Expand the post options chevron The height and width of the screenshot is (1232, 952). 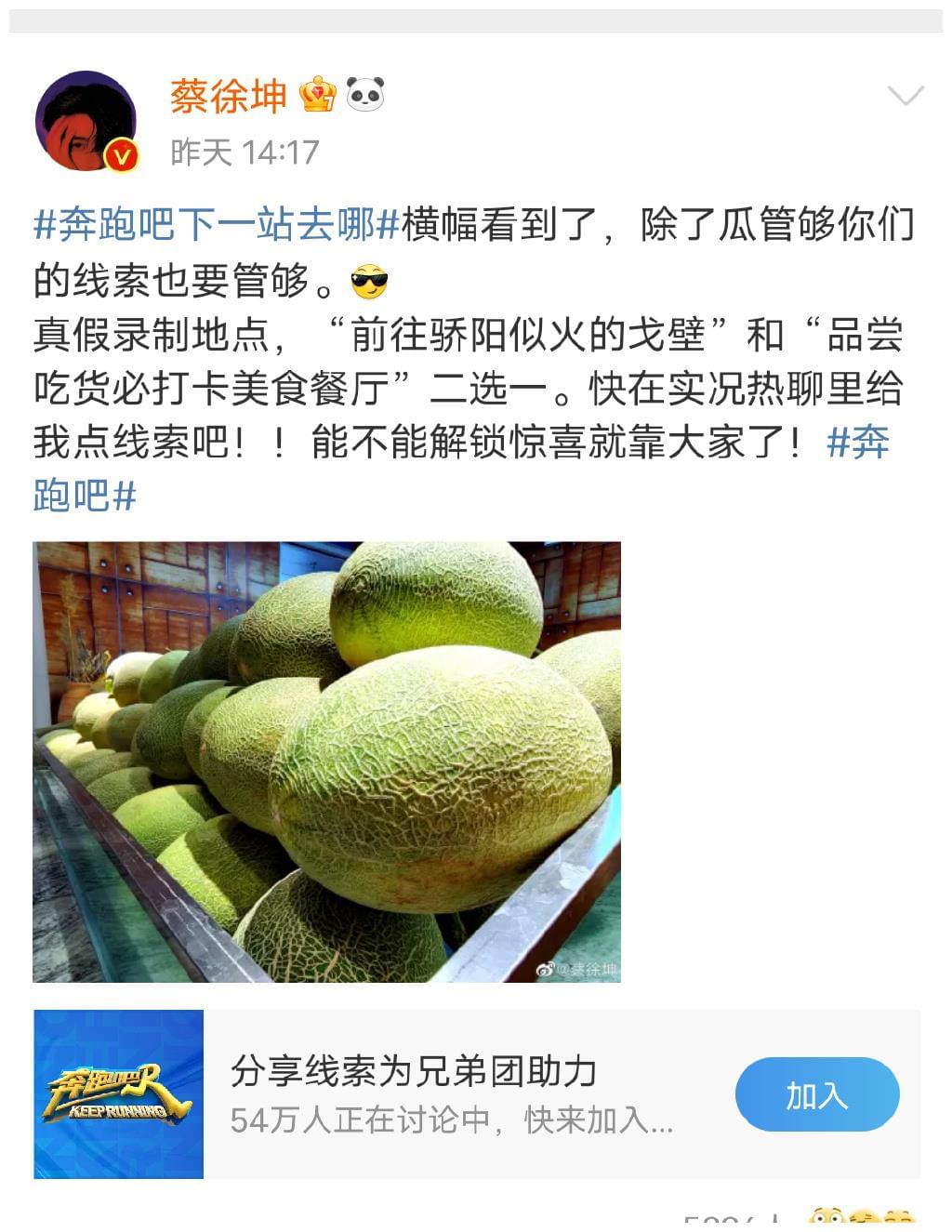click(905, 96)
